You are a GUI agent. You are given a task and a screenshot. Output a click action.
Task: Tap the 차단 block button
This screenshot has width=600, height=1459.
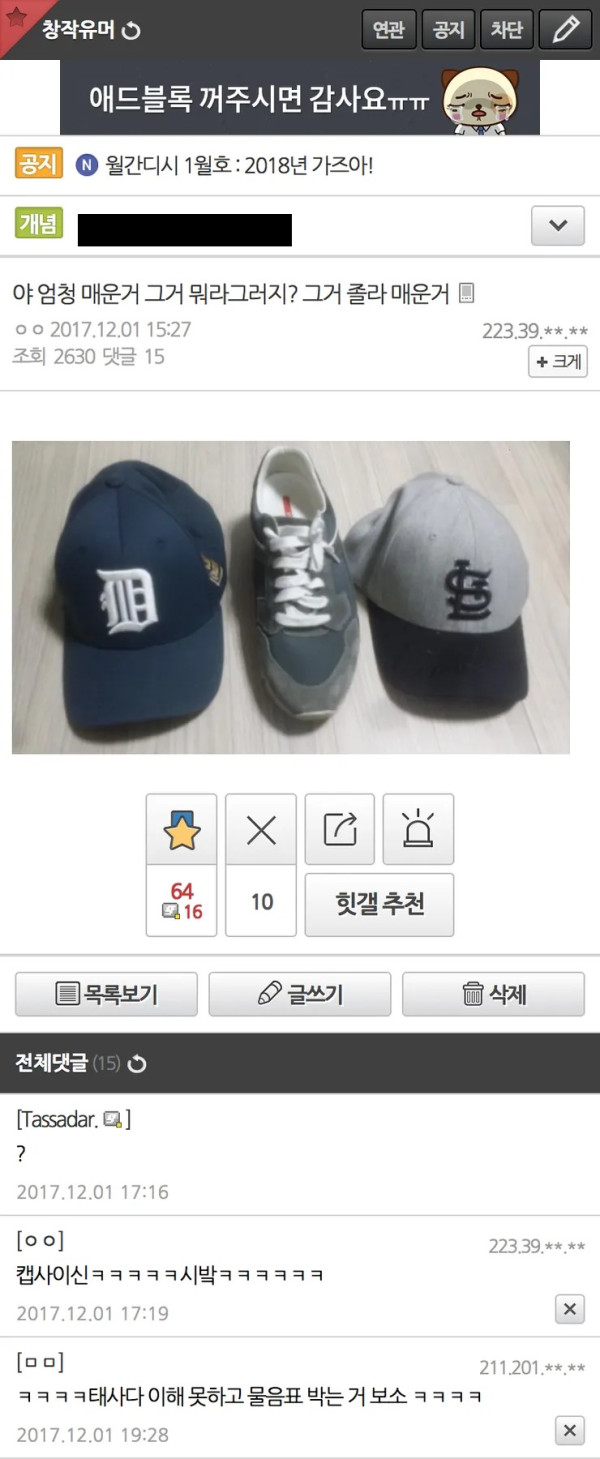(x=507, y=30)
